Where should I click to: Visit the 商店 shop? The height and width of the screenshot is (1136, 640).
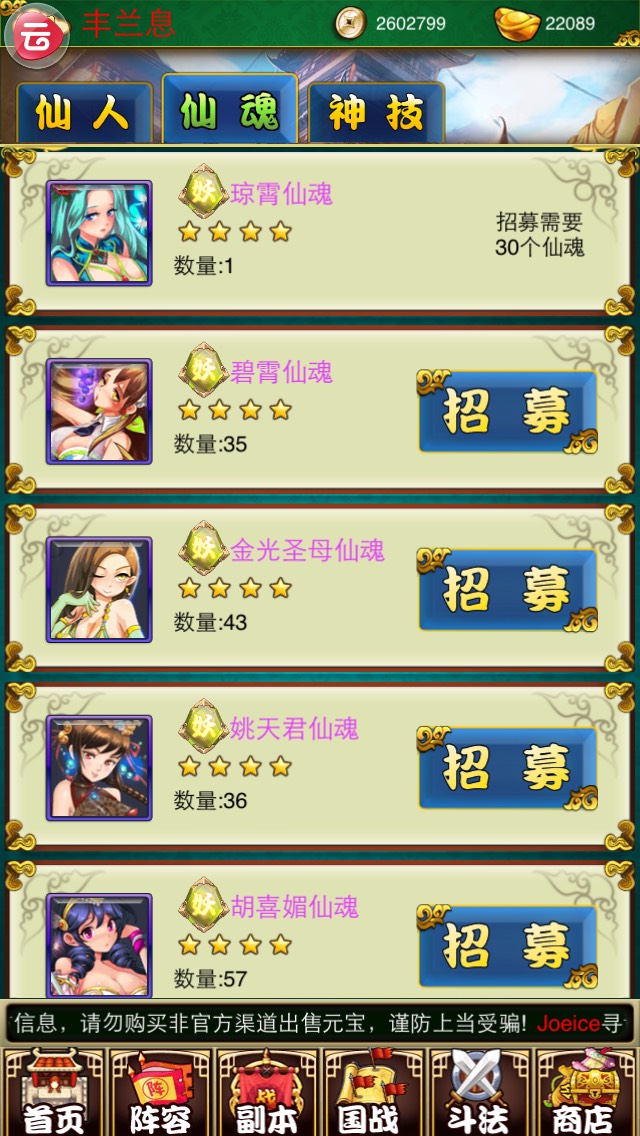tap(587, 1092)
